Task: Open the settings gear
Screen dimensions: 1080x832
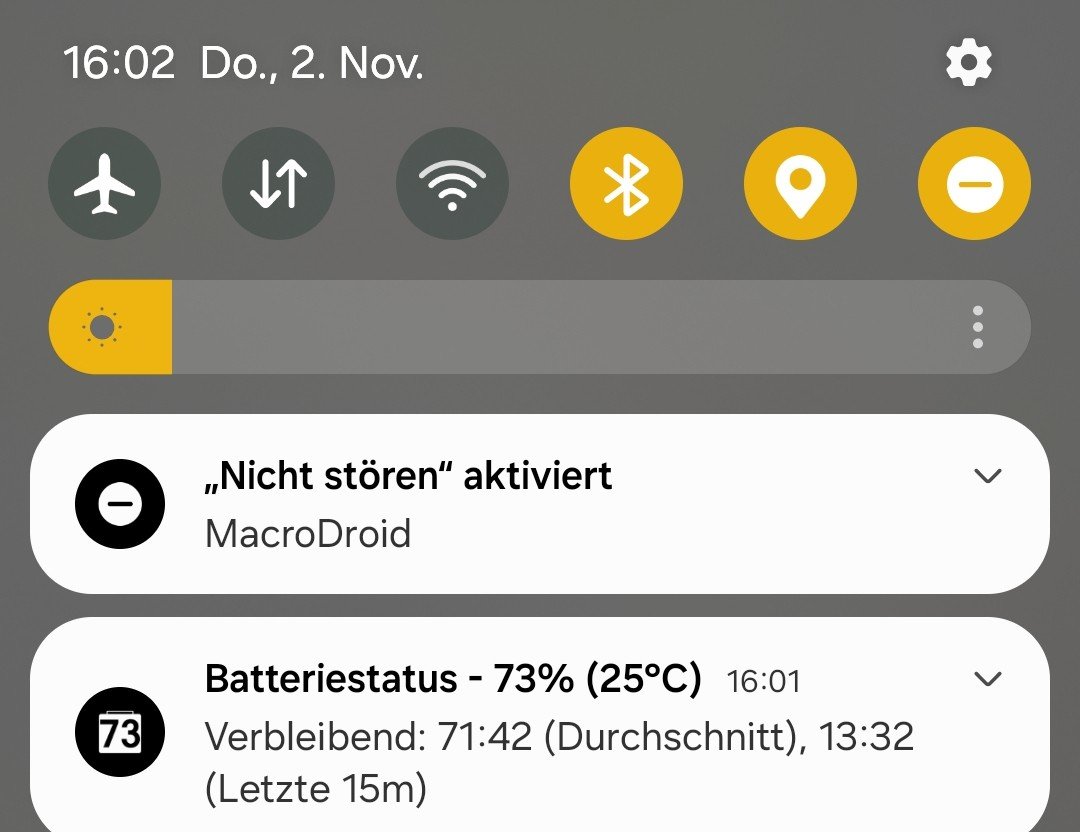Action: (968, 65)
